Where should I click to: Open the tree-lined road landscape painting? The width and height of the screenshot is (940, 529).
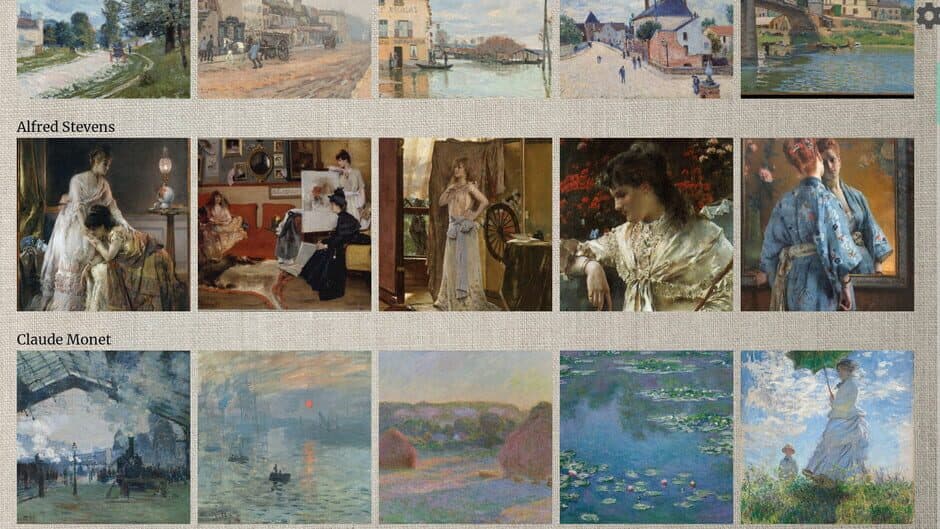(103, 48)
